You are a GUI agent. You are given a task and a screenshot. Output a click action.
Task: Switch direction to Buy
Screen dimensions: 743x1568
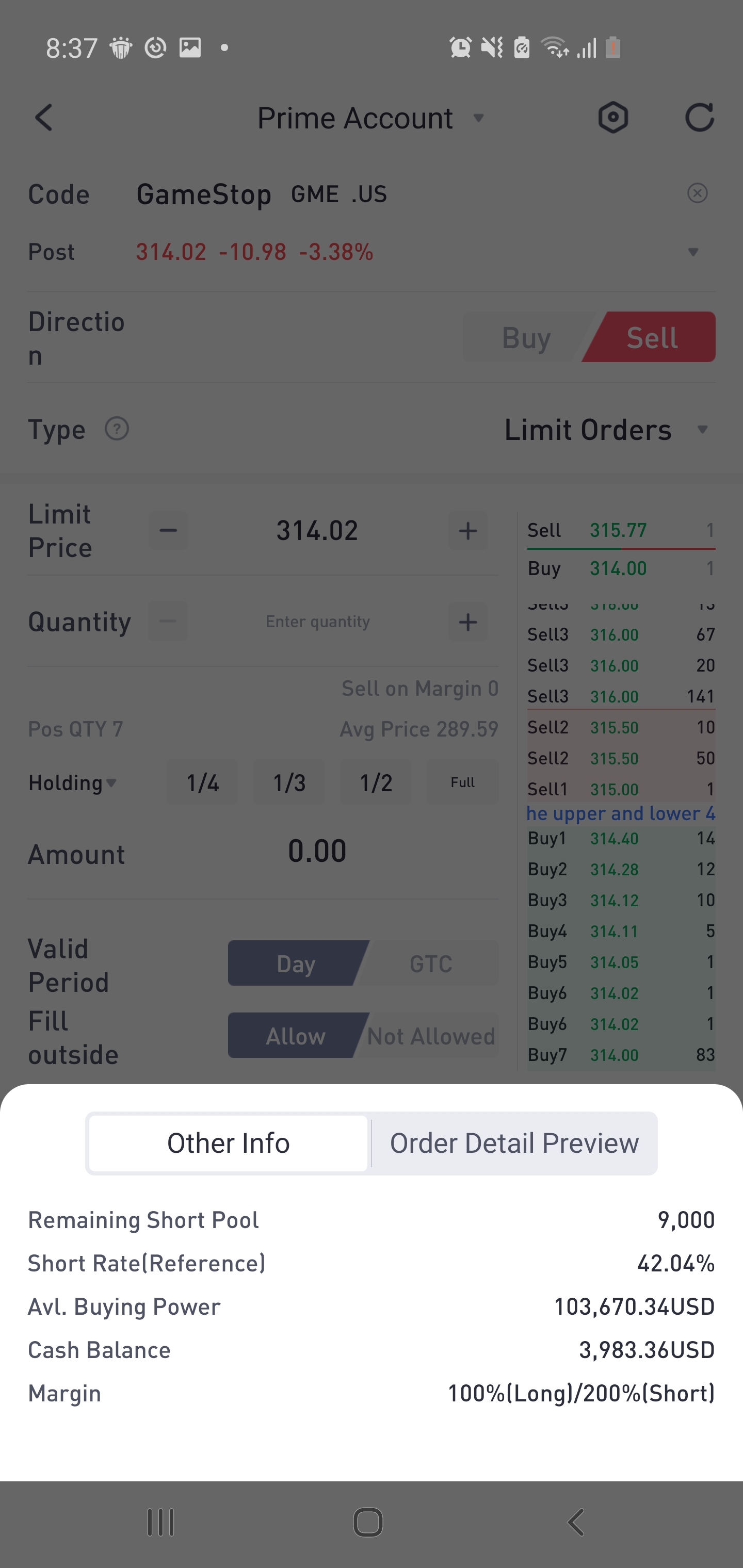[526, 338]
